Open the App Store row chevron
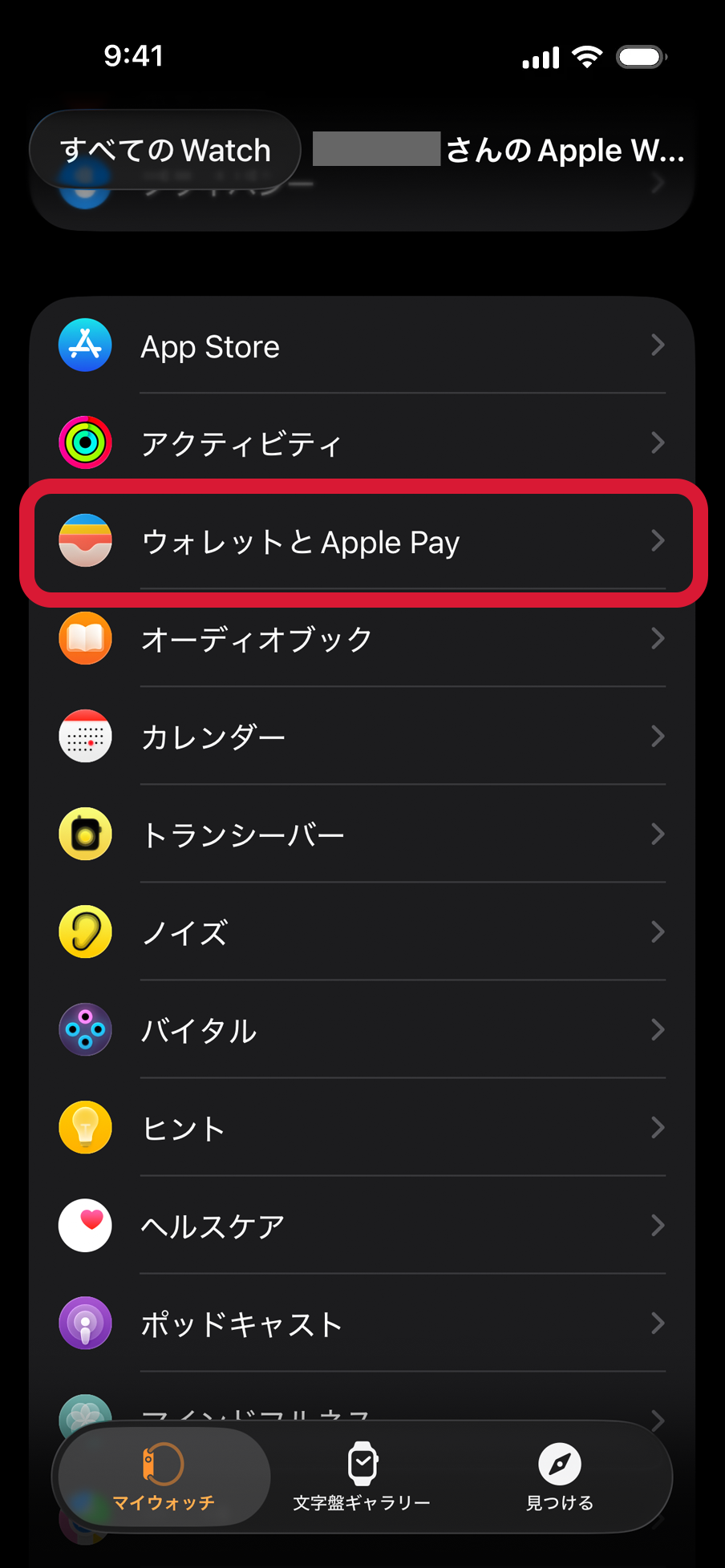Viewport: 725px width, 1568px height. coord(658,346)
